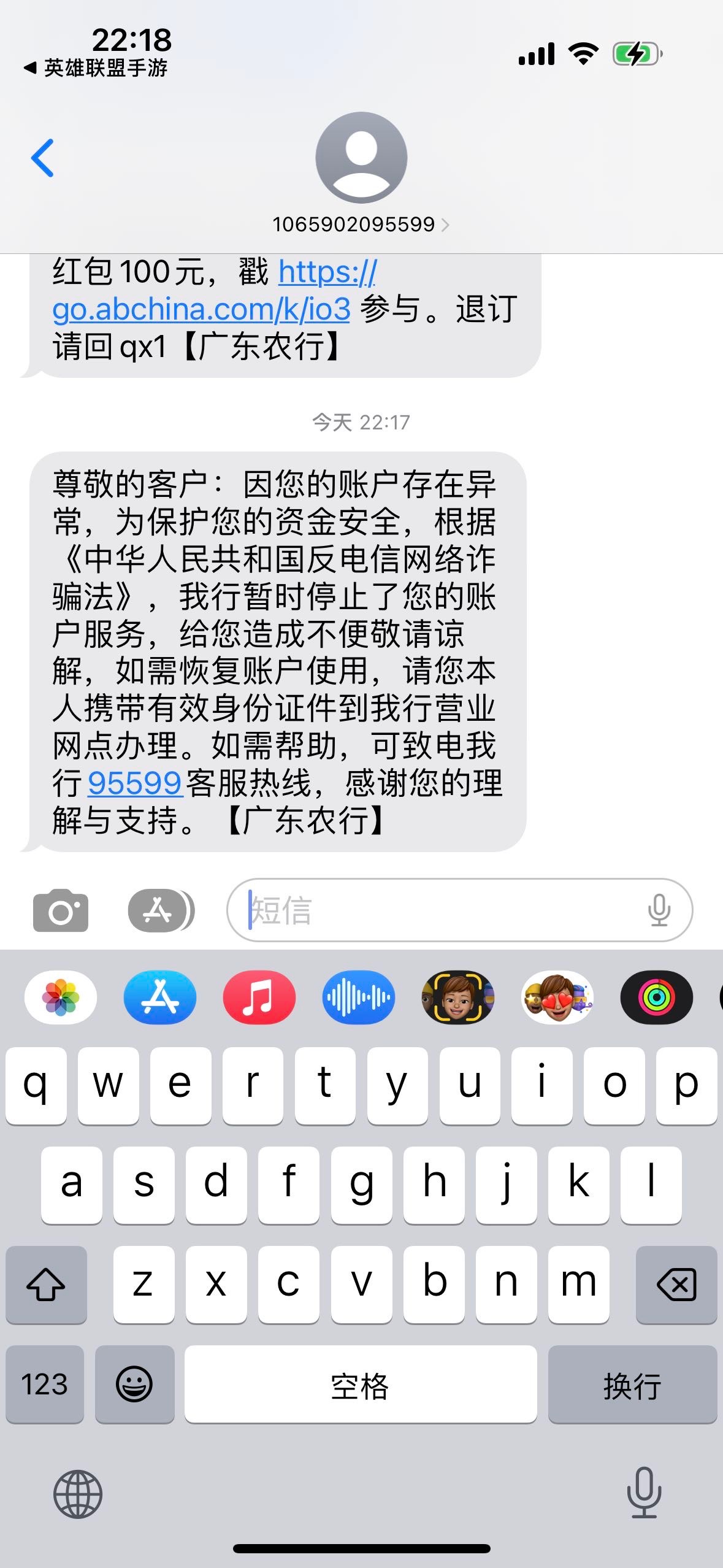Open the Memoji stickers app
The height and width of the screenshot is (1568, 723).
point(557,997)
